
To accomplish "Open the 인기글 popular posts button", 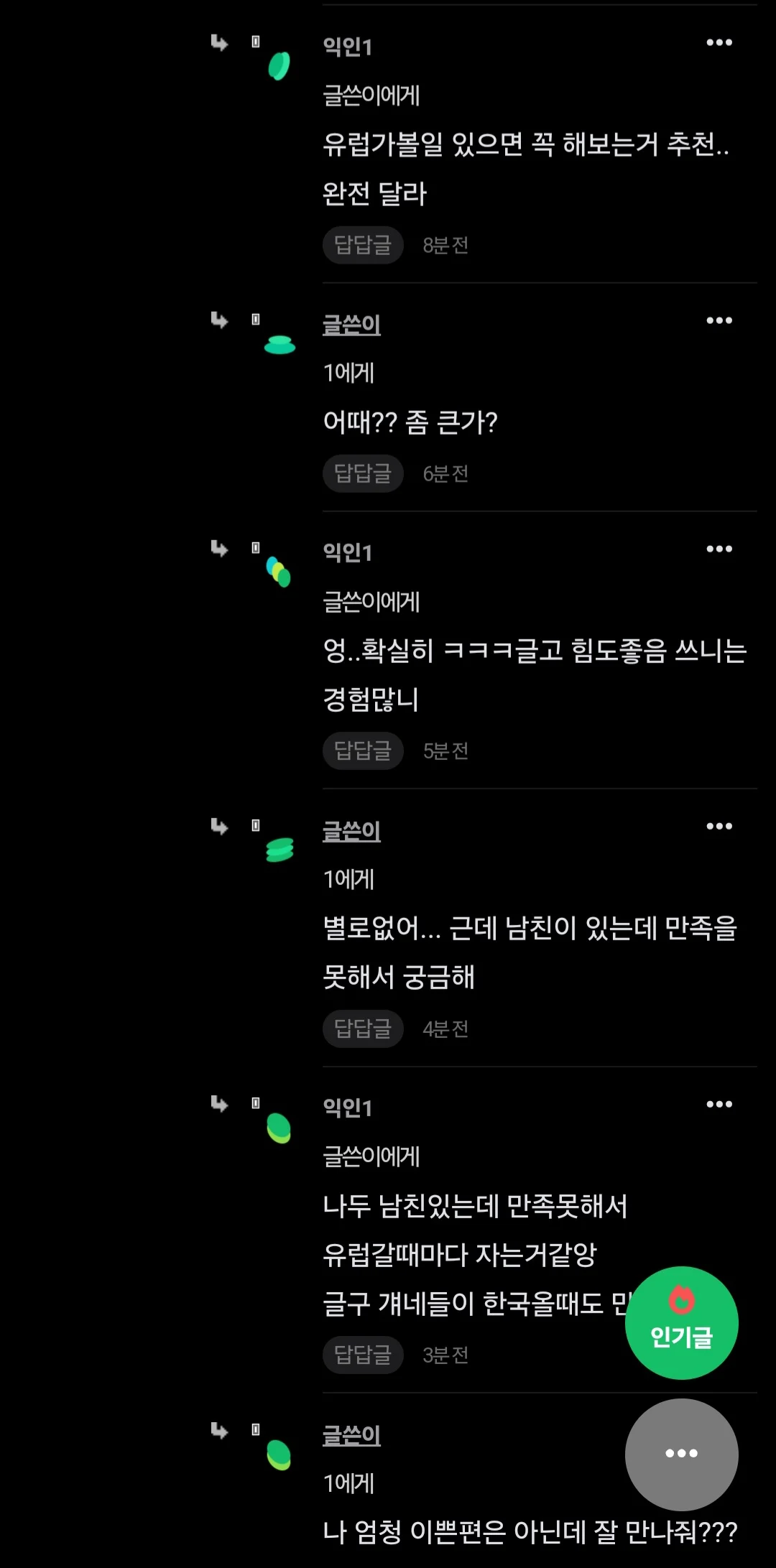I will pos(682,1322).
